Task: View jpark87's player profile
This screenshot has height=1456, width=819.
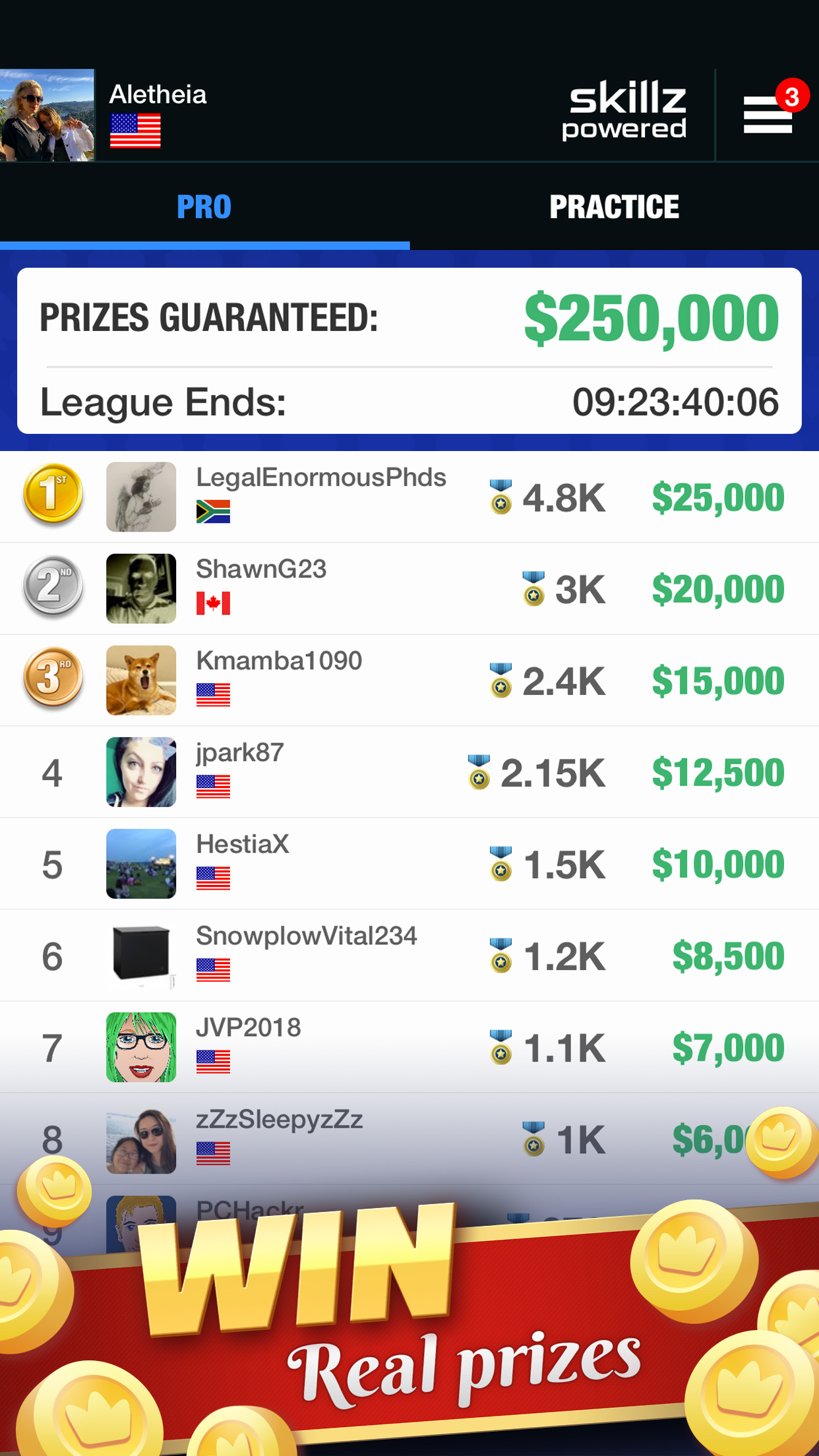Action: pyautogui.click(x=409, y=772)
